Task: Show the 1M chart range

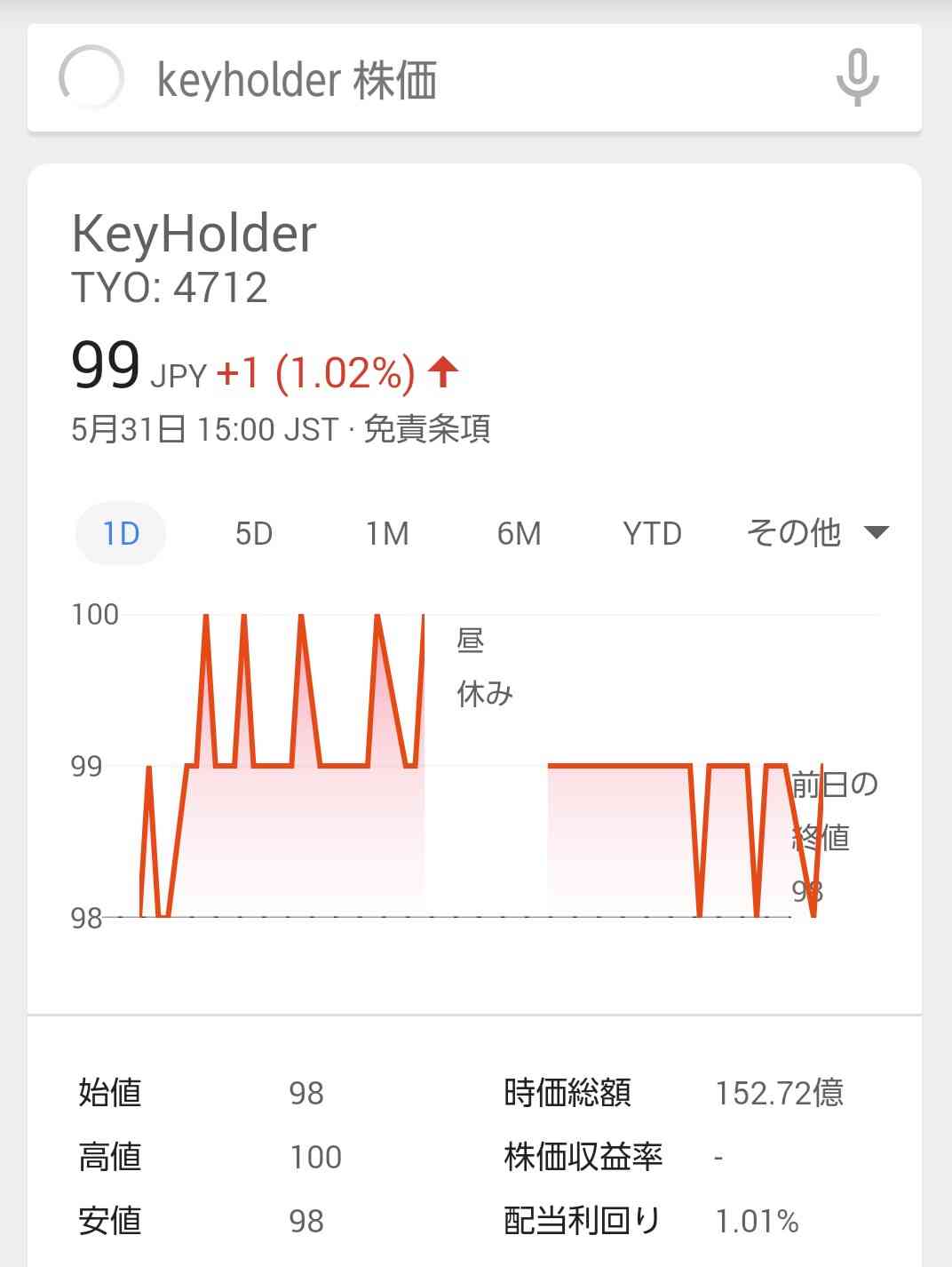Action: [387, 534]
